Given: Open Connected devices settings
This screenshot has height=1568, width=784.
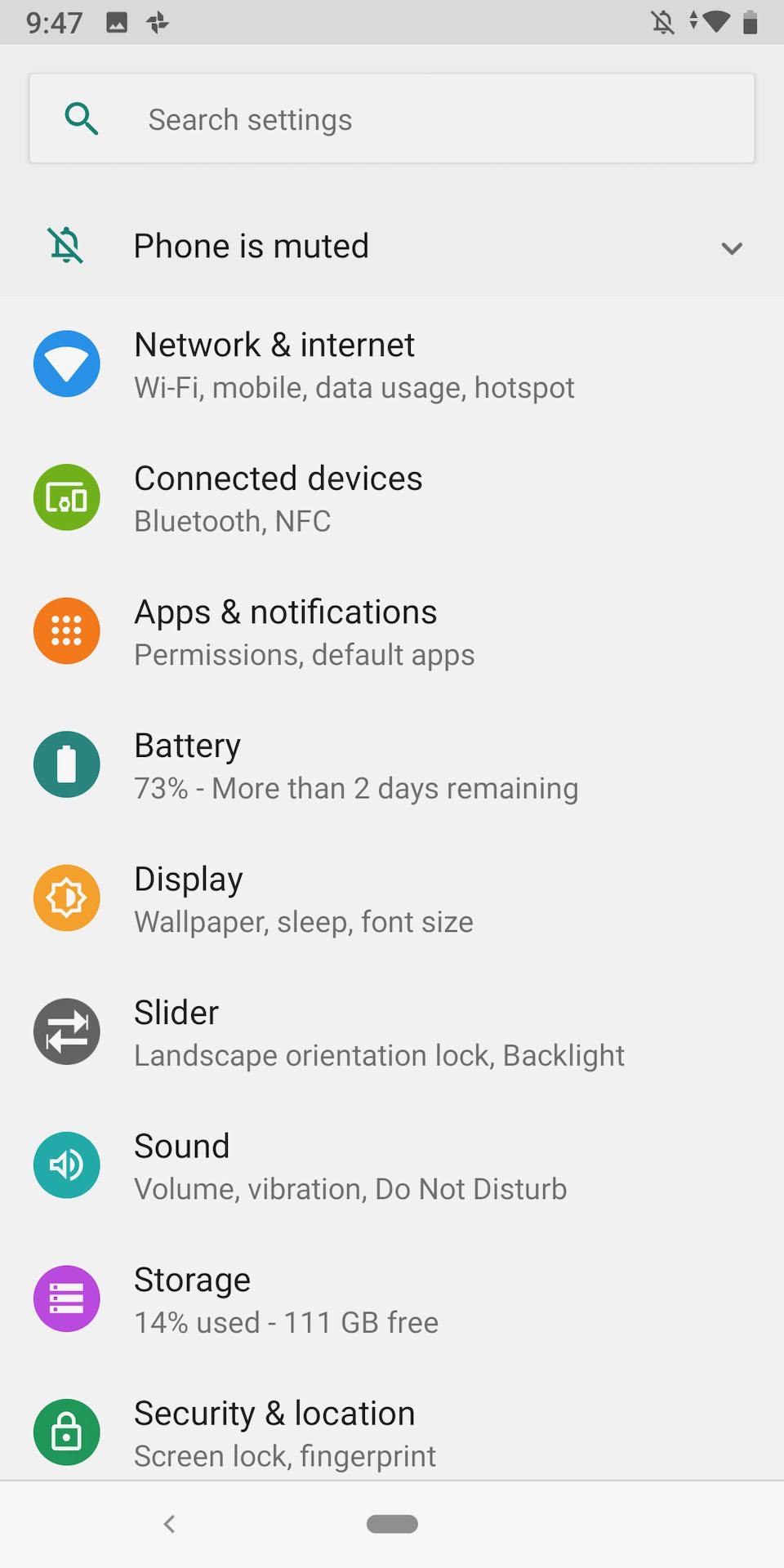Looking at the screenshot, I should (392, 498).
